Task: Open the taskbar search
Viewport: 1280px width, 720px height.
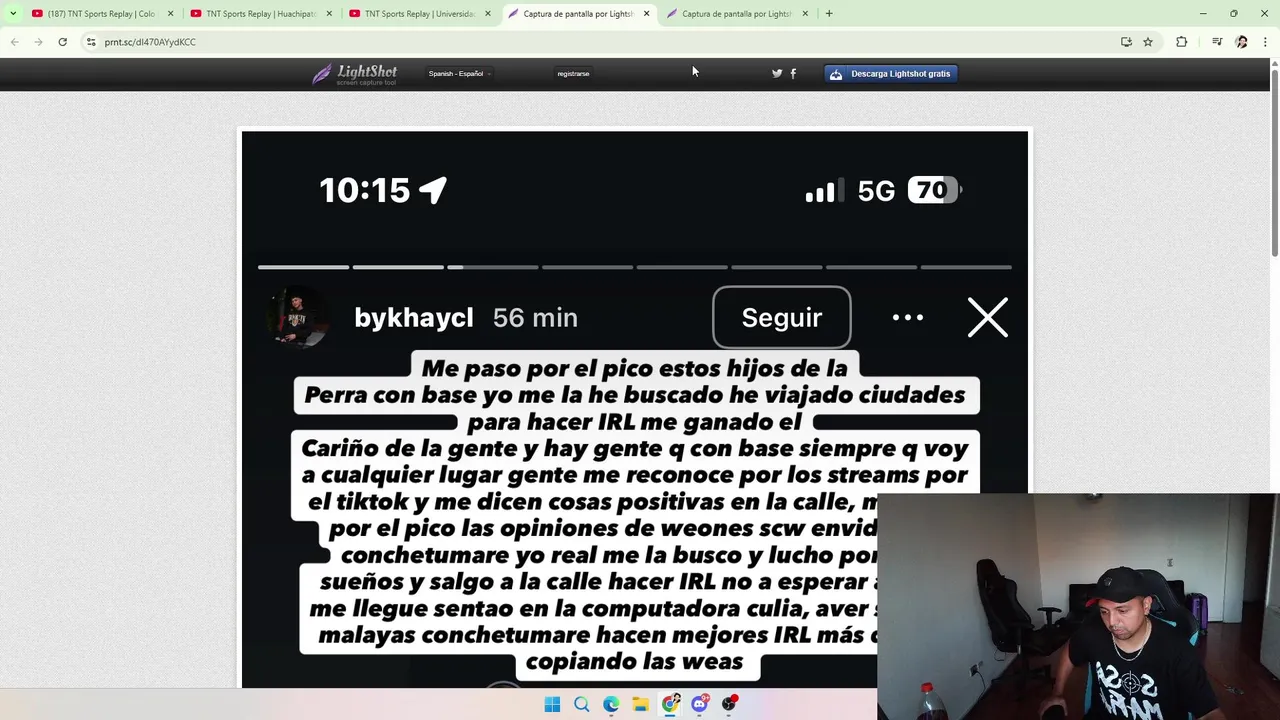Action: click(x=581, y=704)
